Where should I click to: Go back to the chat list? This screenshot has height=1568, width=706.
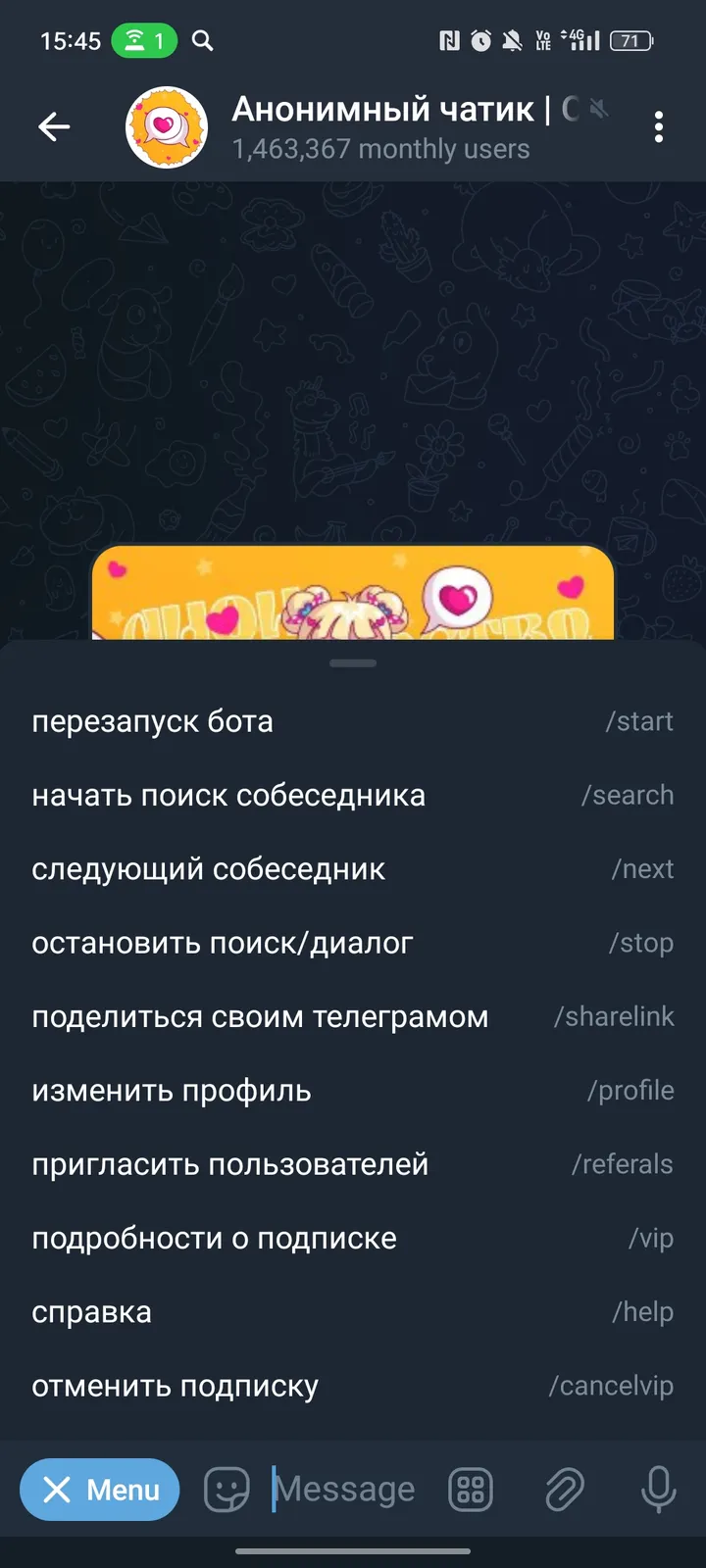coord(54,126)
